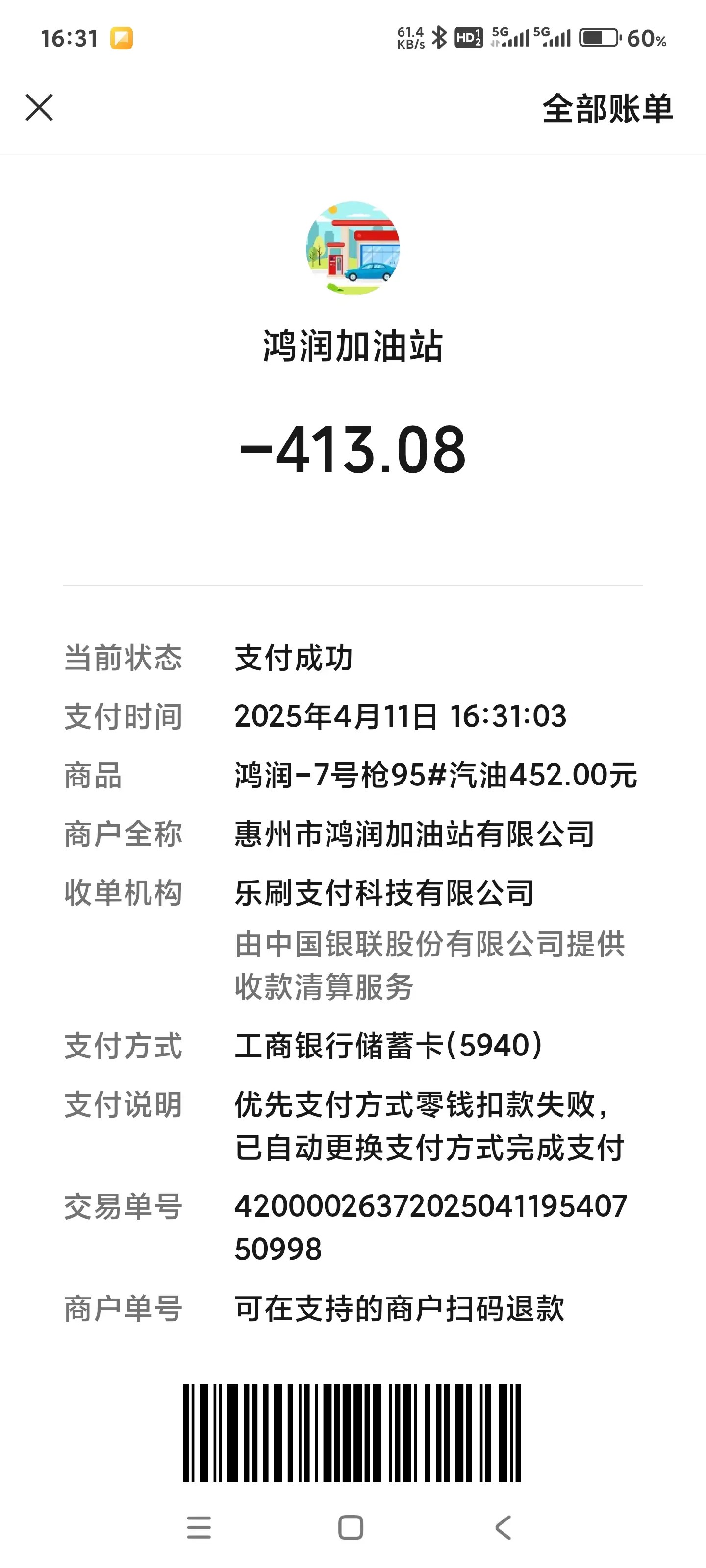Open the recent apps menu button
Screen dimensions: 706x1568
coord(199,1527)
